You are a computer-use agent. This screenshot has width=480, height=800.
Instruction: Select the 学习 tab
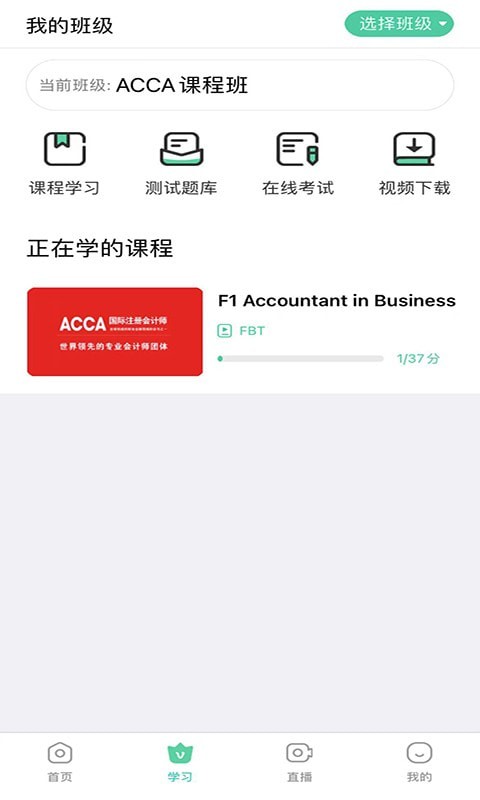180,762
